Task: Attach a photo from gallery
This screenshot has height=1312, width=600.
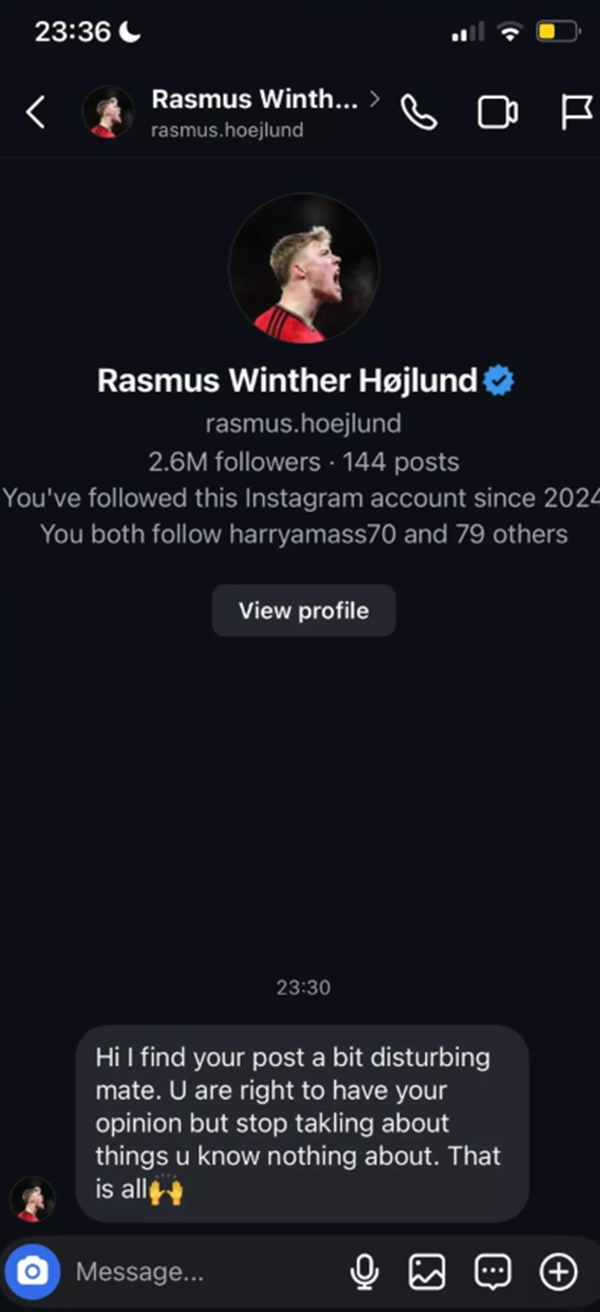Action: coord(427,1272)
